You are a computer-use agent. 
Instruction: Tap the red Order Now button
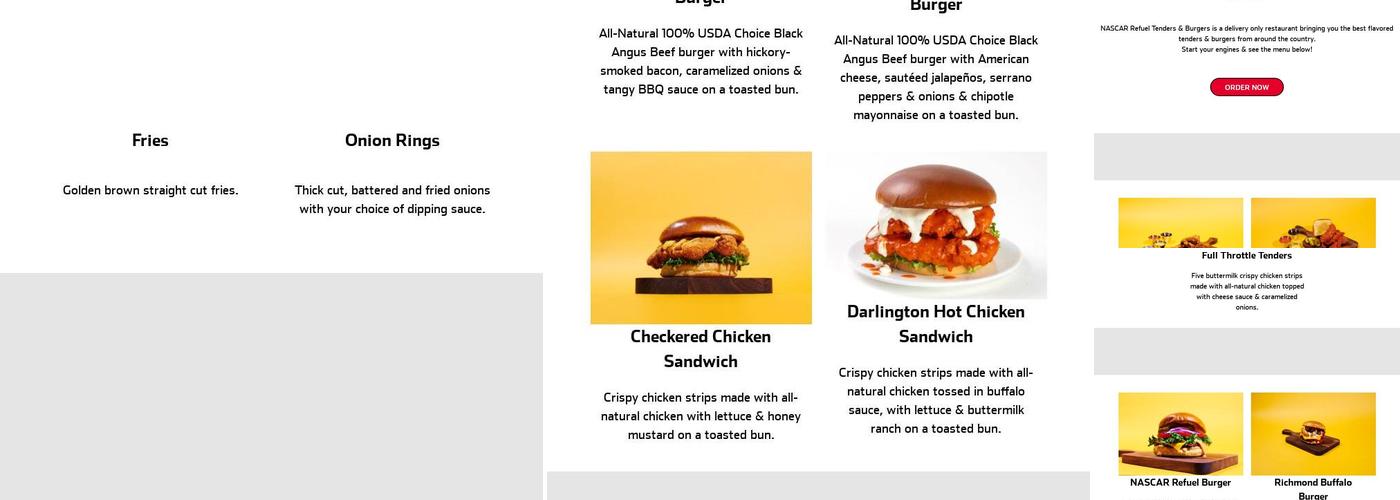click(x=1246, y=87)
